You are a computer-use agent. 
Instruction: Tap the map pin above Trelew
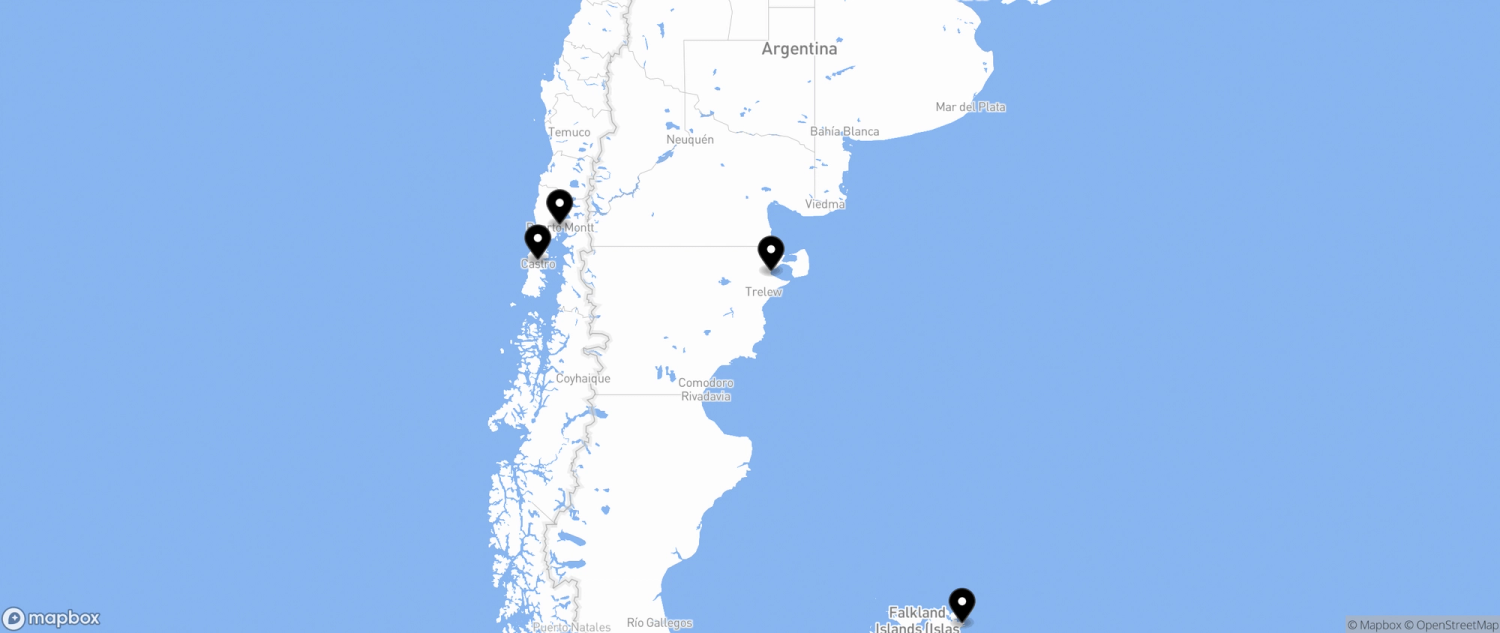[x=771, y=252]
